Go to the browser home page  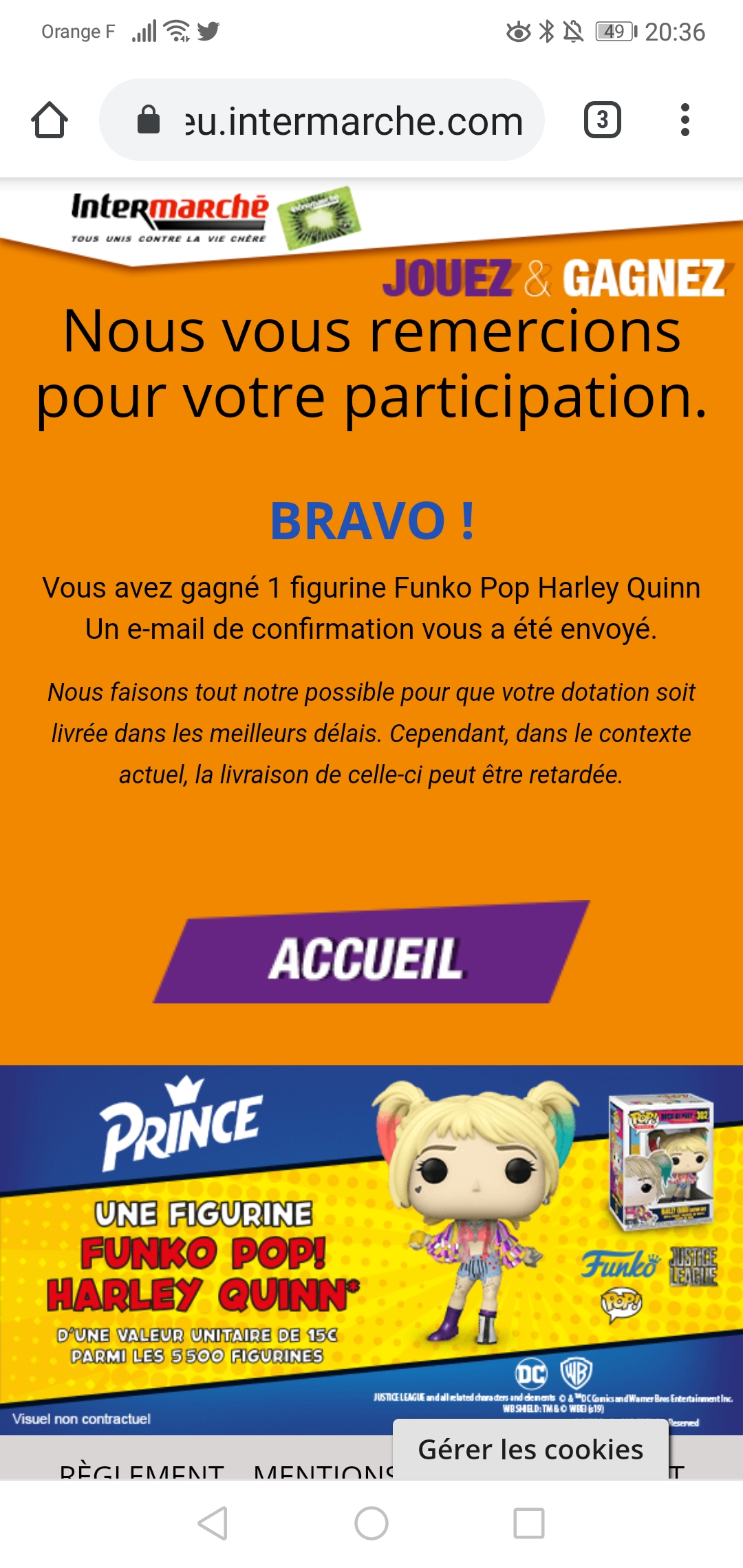point(50,120)
